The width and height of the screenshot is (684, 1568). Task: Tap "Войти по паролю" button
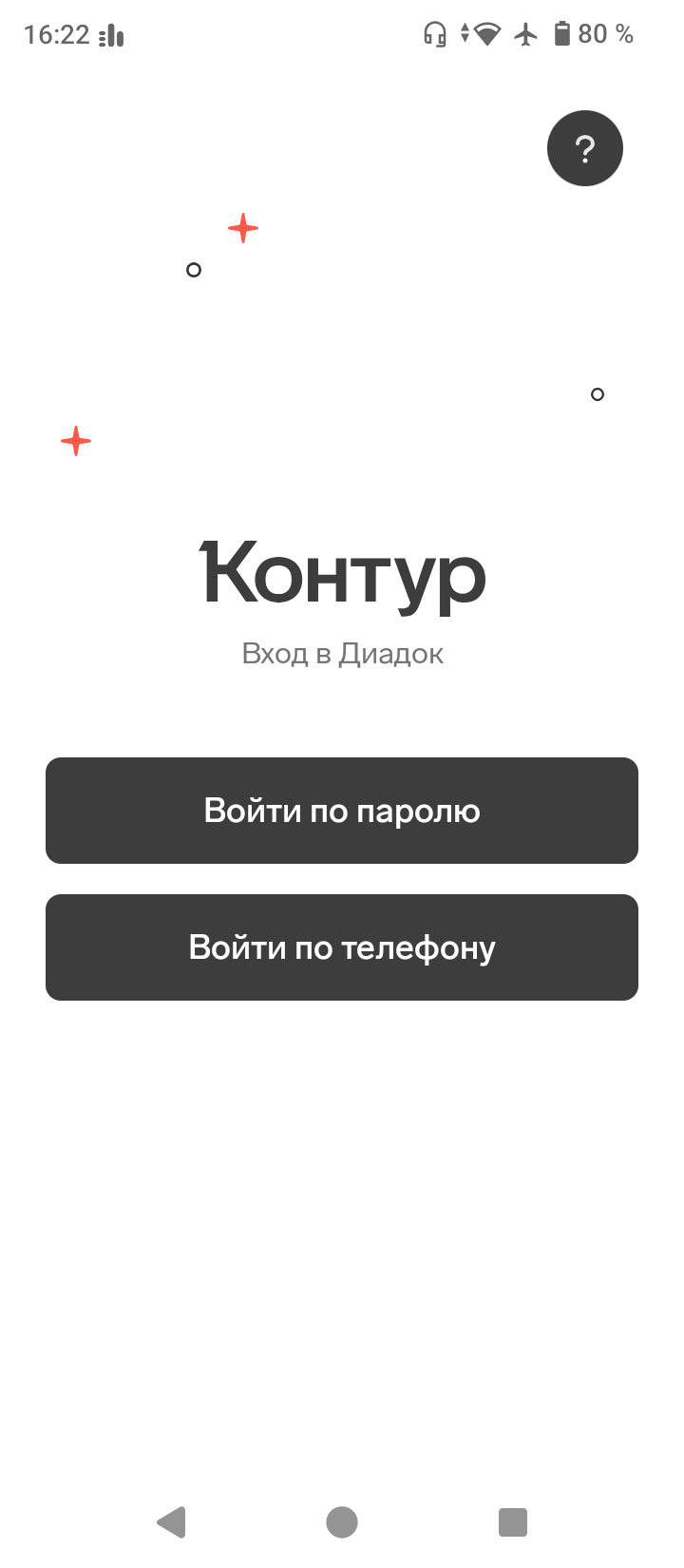click(342, 811)
